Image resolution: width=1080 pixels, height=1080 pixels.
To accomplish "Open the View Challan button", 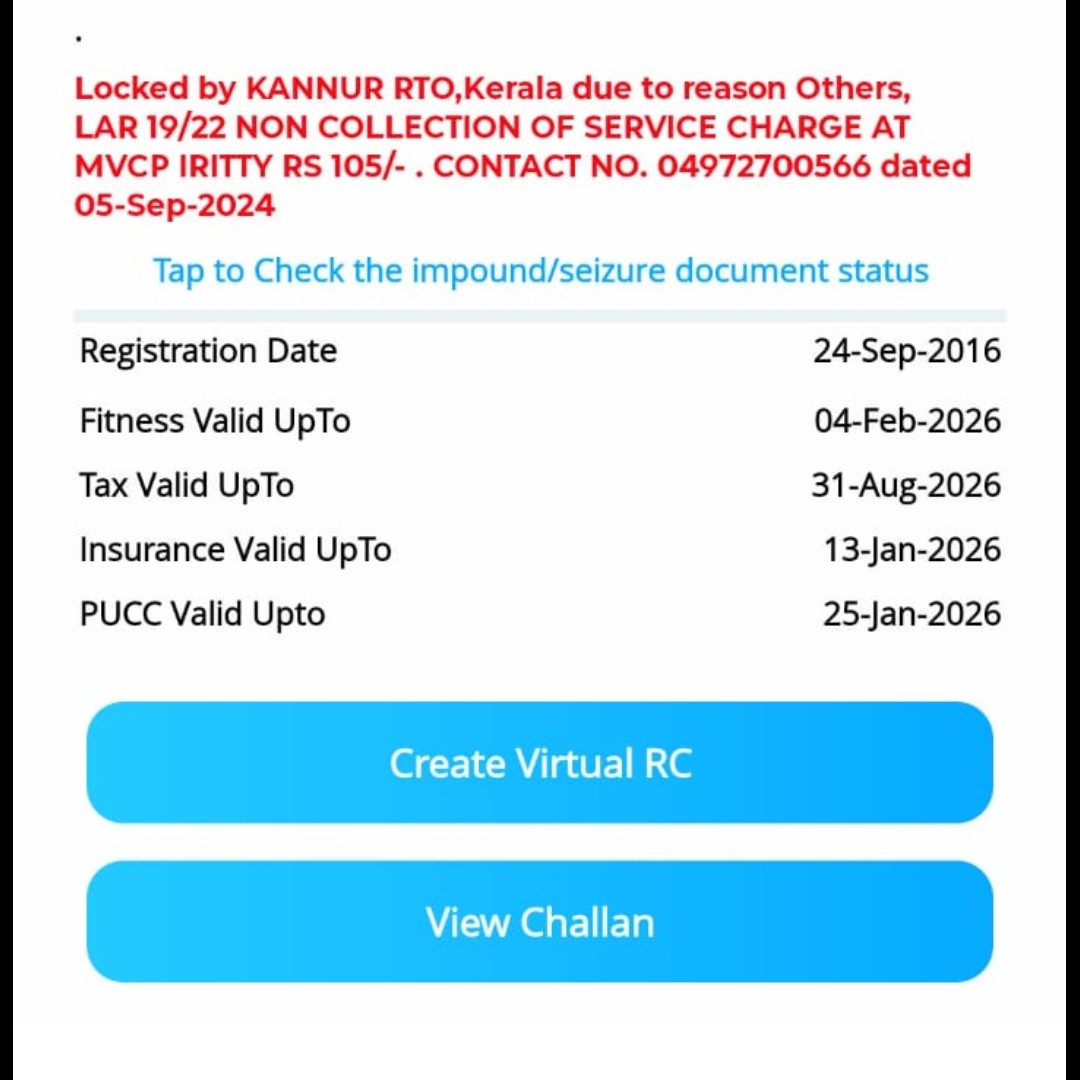I will (540, 921).
